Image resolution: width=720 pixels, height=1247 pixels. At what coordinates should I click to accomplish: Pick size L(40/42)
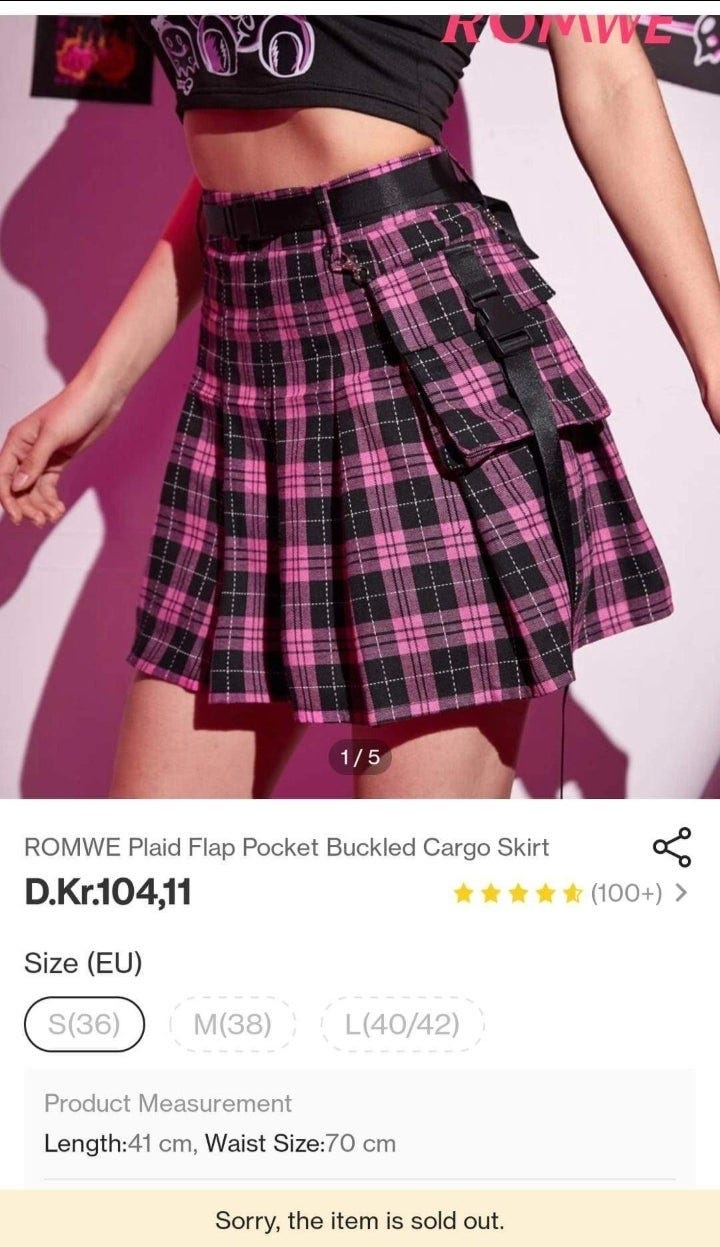(x=402, y=1024)
